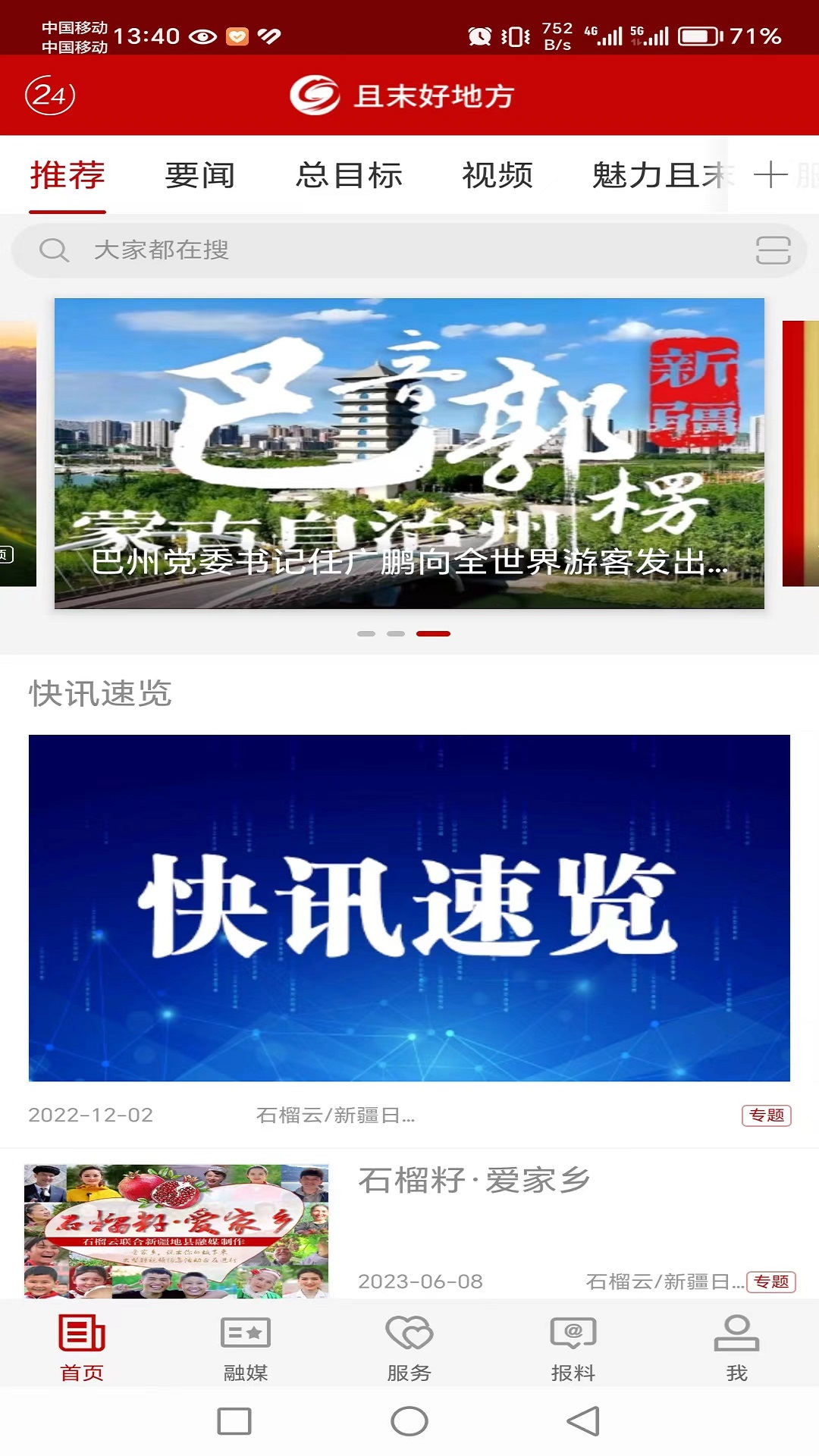819x1456 pixels.
Task: Switch to the 魅力且末 tab
Action: tap(658, 176)
